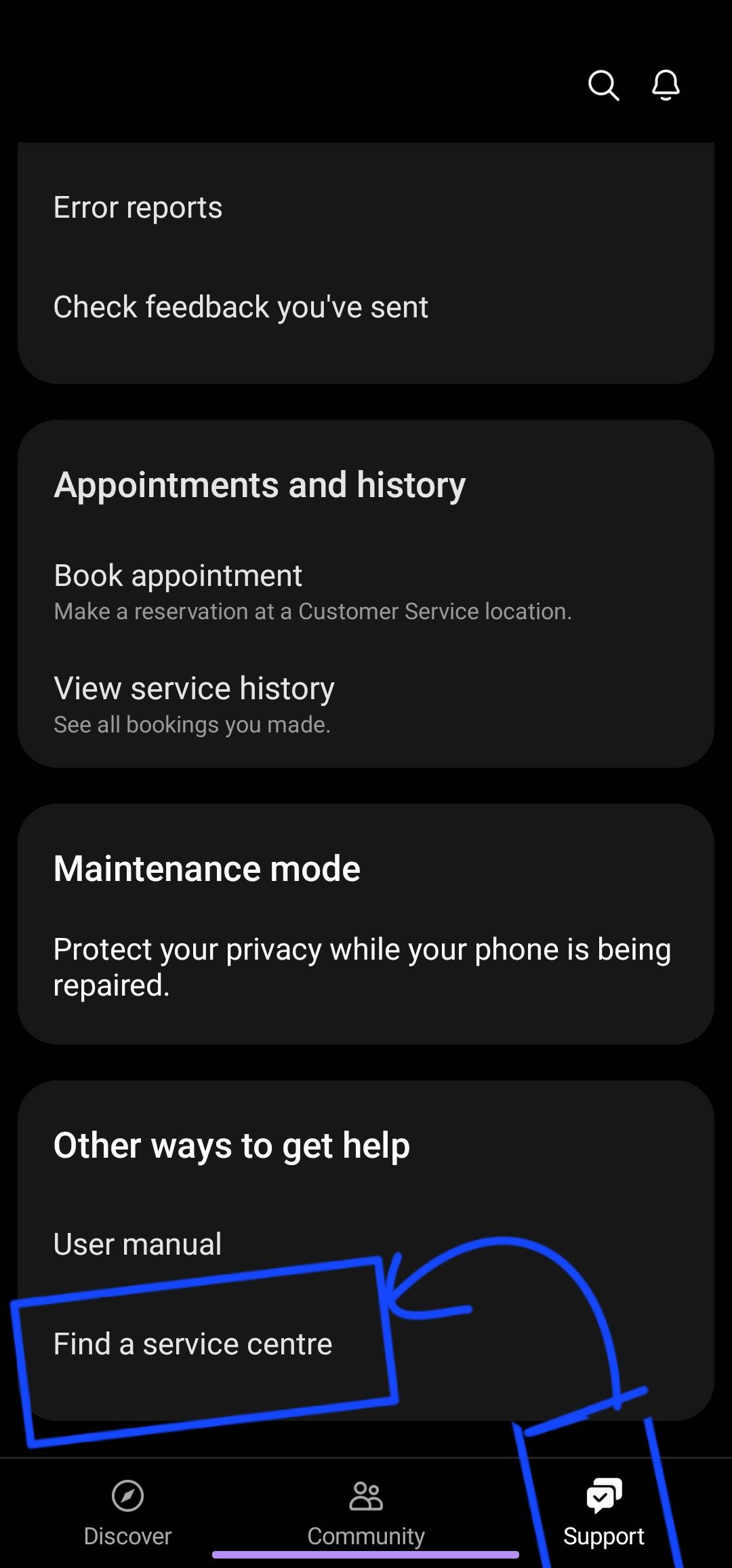Switch to the Community tab

[x=365, y=1519]
